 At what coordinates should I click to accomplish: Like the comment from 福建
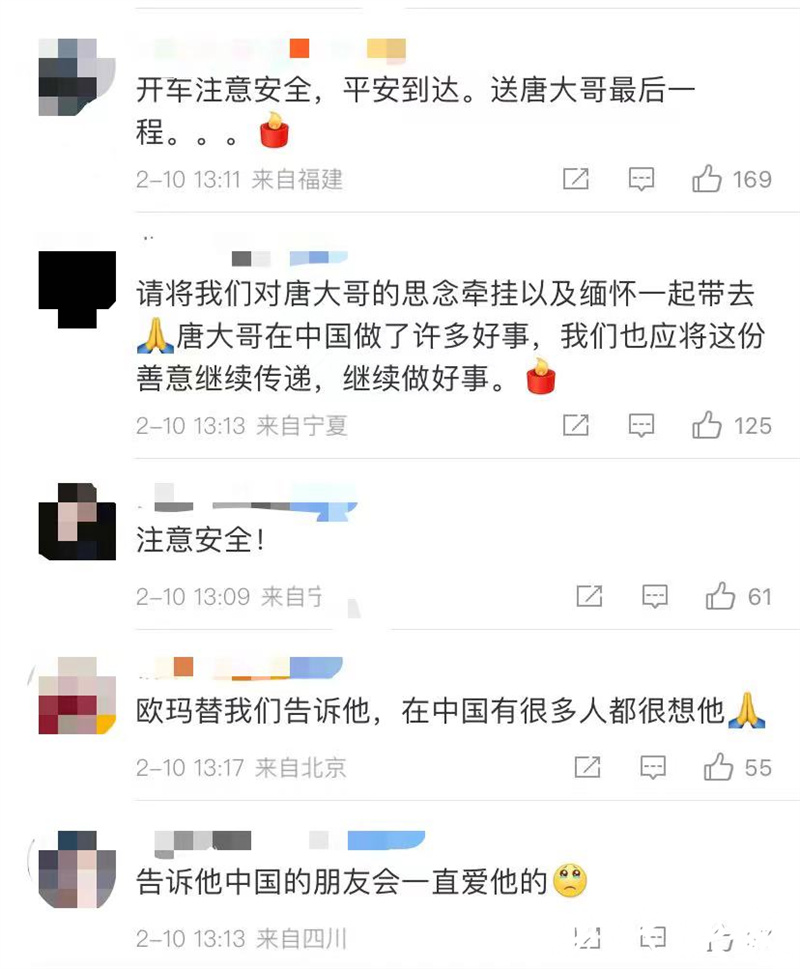pos(707,179)
